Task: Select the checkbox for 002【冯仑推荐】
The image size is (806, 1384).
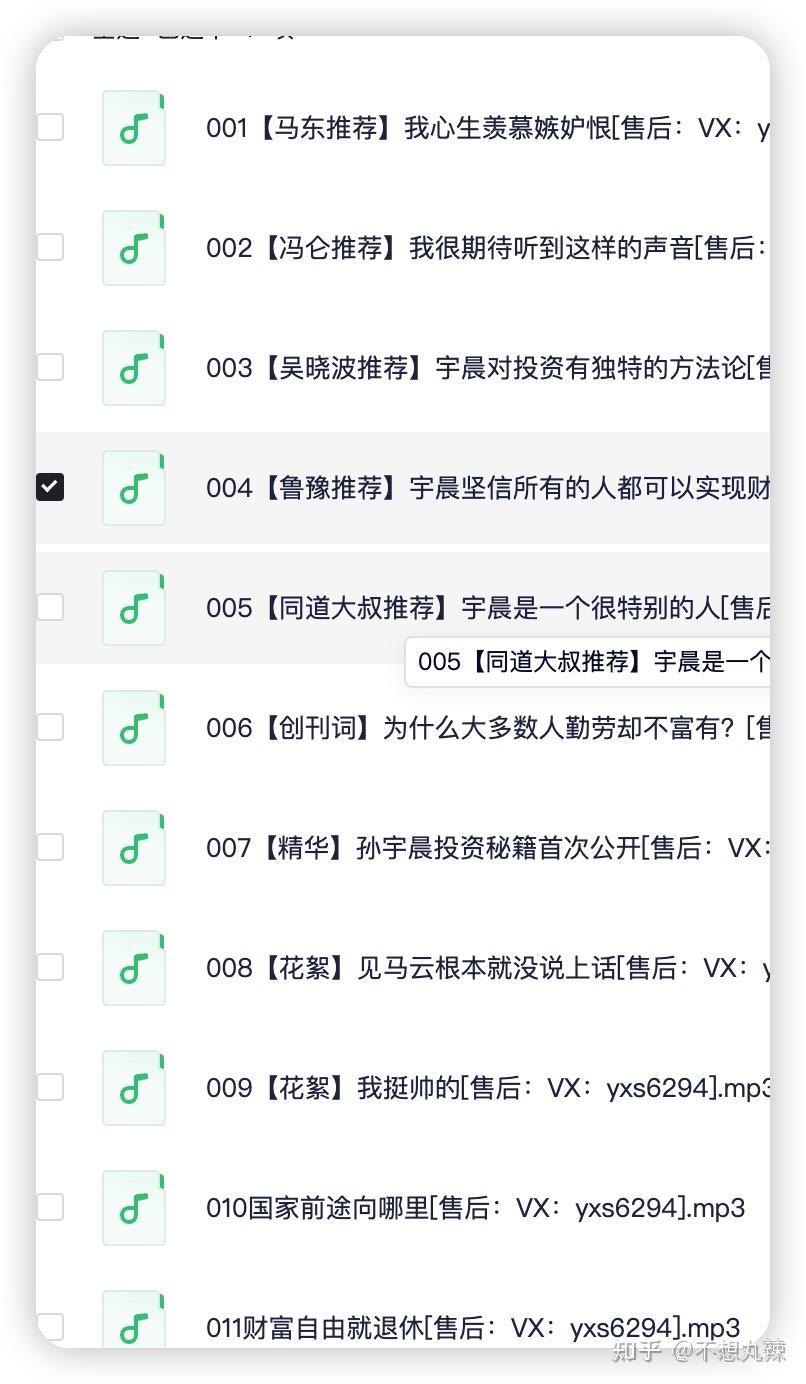Action: click(x=50, y=247)
